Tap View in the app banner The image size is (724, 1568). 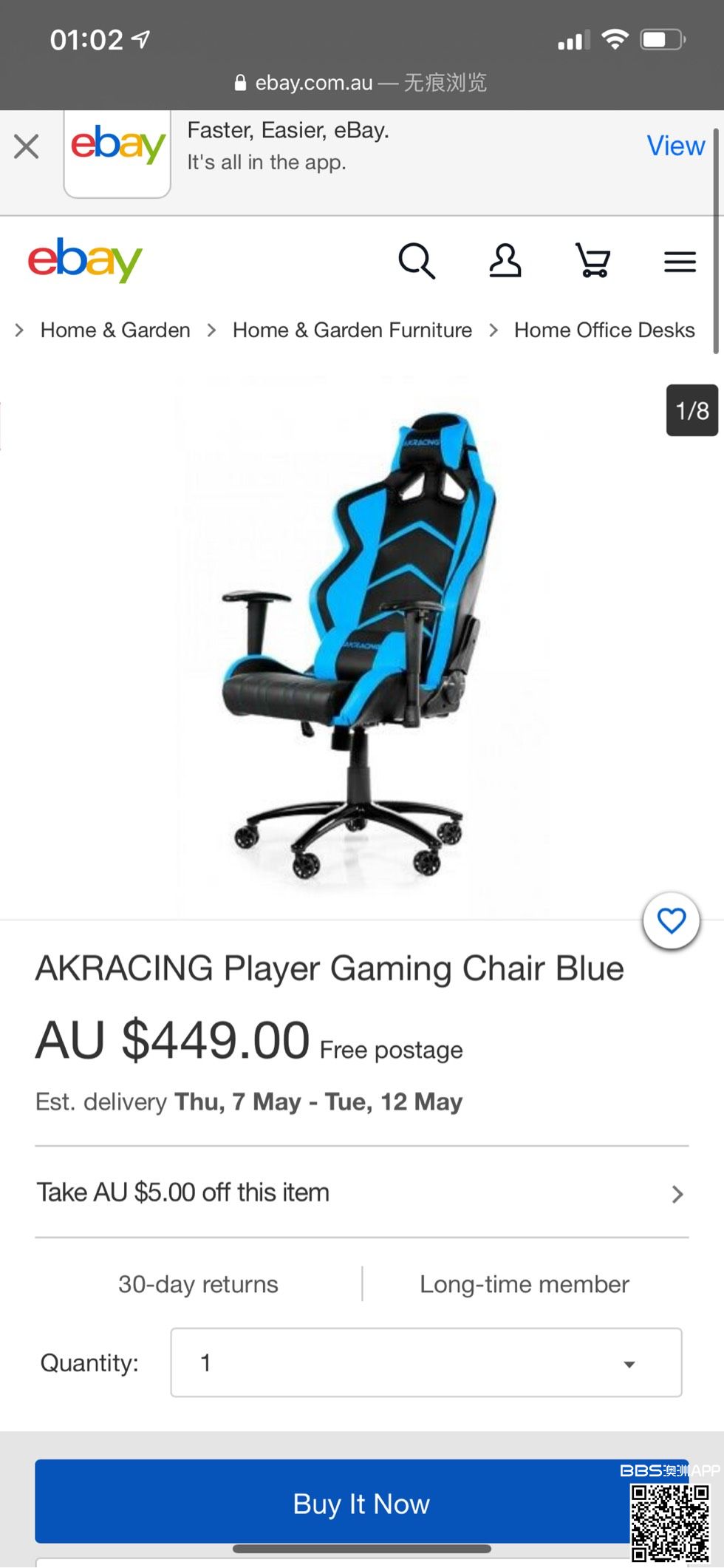click(675, 146)
